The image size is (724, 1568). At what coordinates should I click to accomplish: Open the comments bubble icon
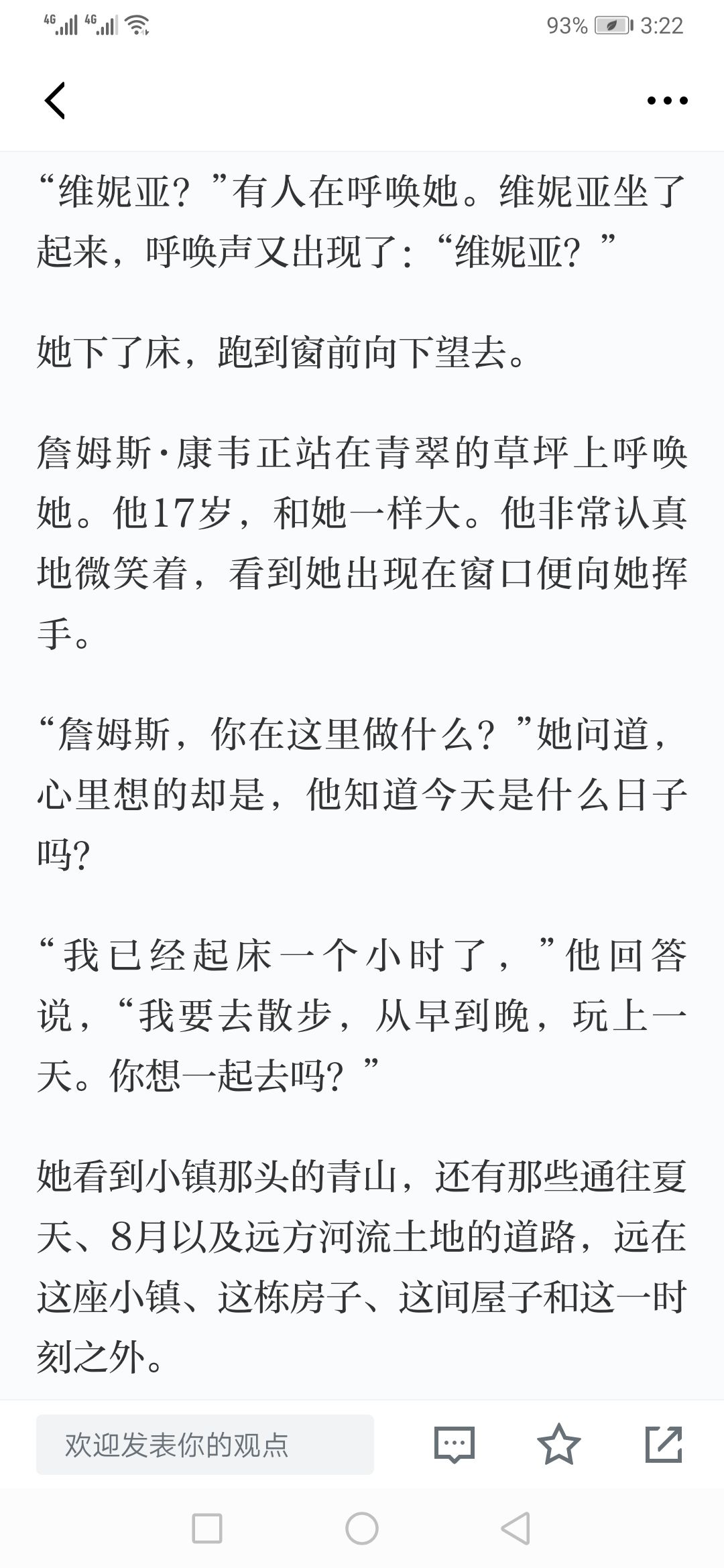pos(455,1444)
